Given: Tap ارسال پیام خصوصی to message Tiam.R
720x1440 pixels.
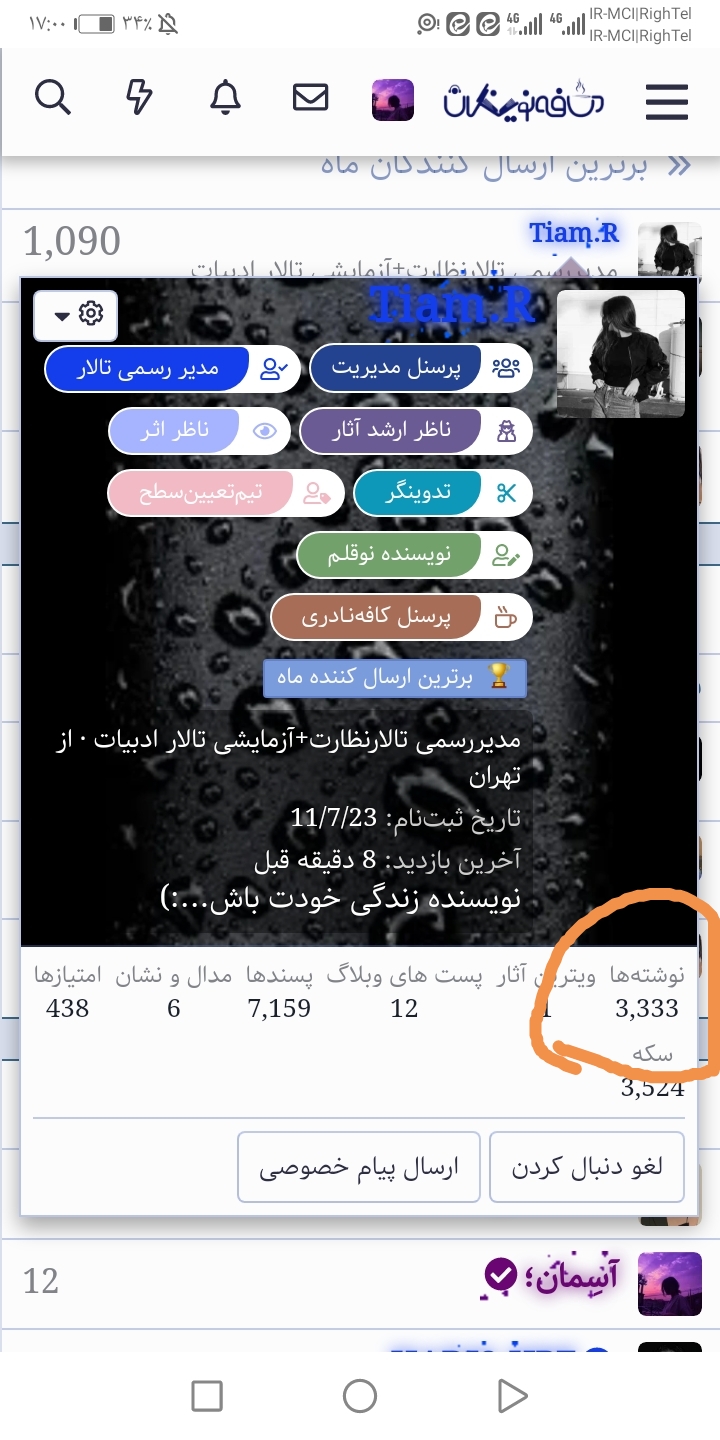Looking at the screenshot, I should click(x=359, y=1167).
